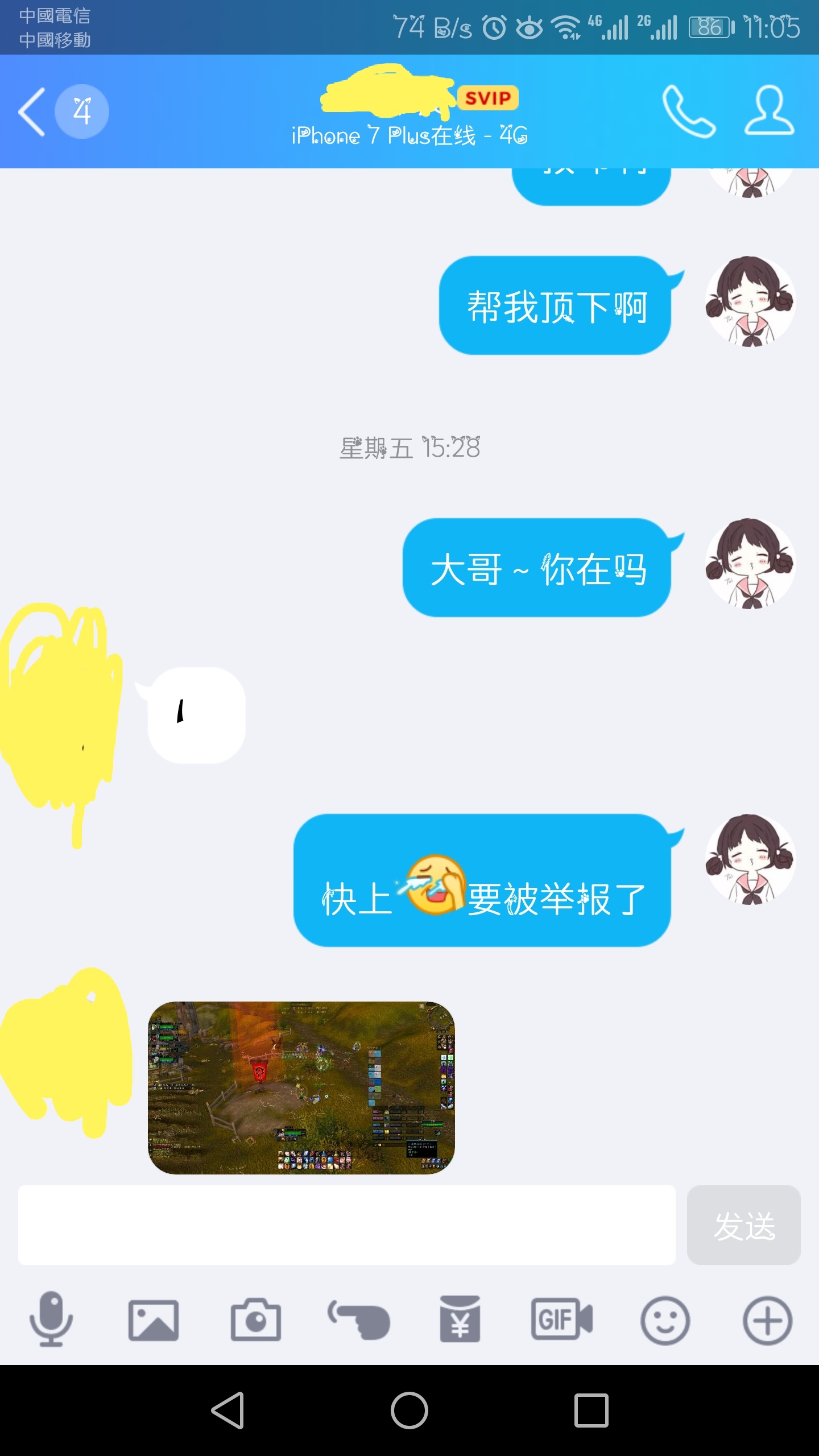Screen dimensions: 819x1456
Task: Send a poke with the pointing-hand icon
Action: point(358,1321)
